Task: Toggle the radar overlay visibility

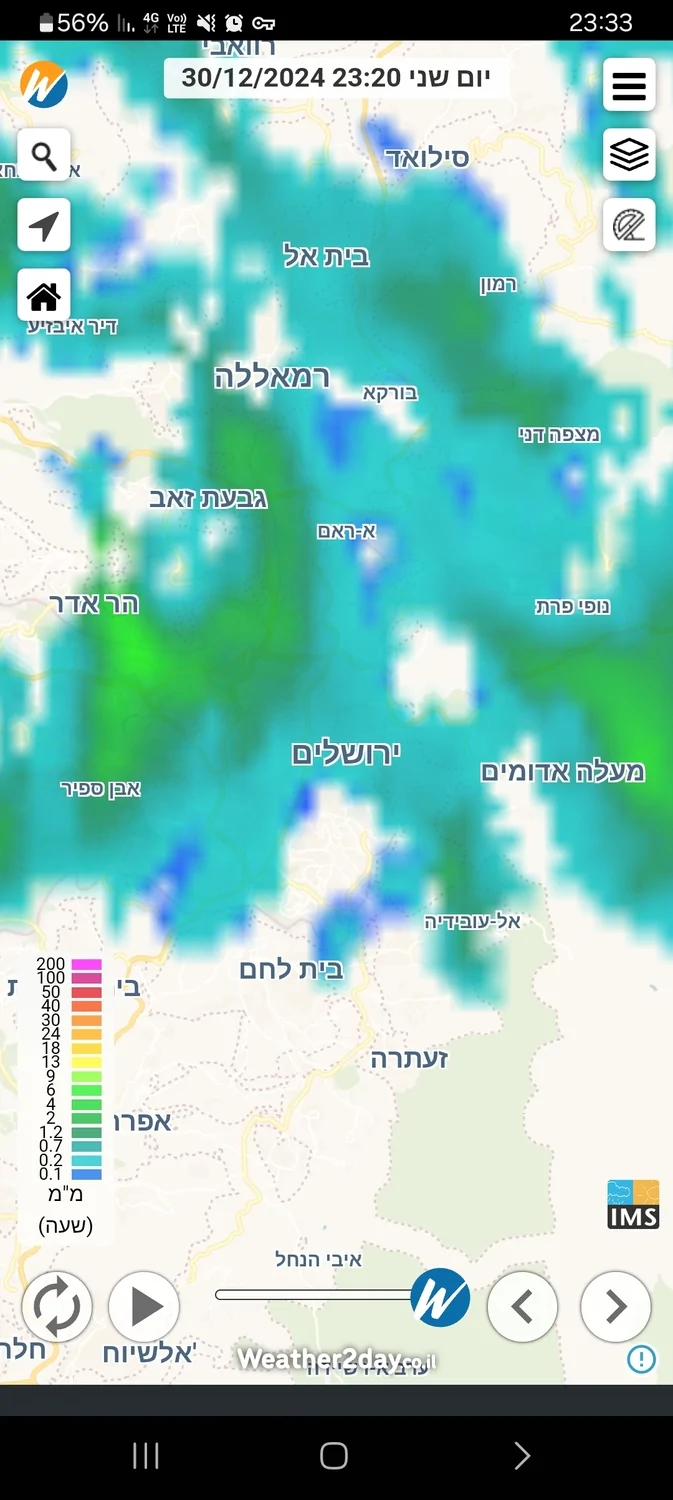Action: click(629, 225)
